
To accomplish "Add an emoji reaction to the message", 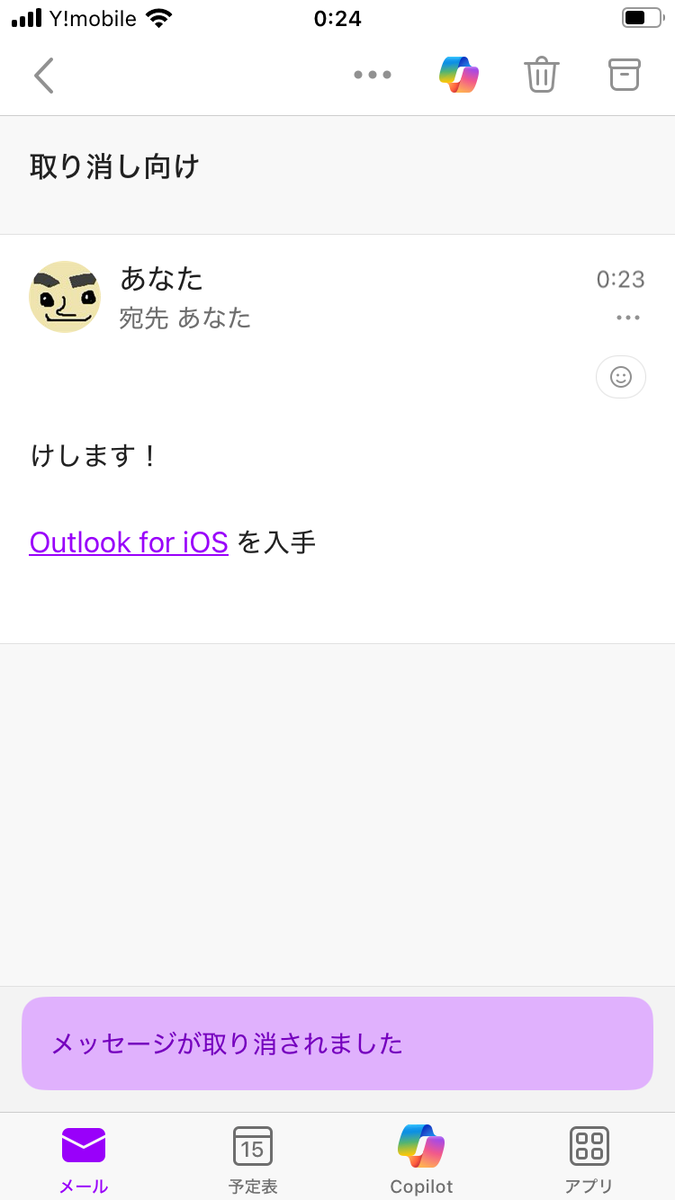I will click(621, 377).
